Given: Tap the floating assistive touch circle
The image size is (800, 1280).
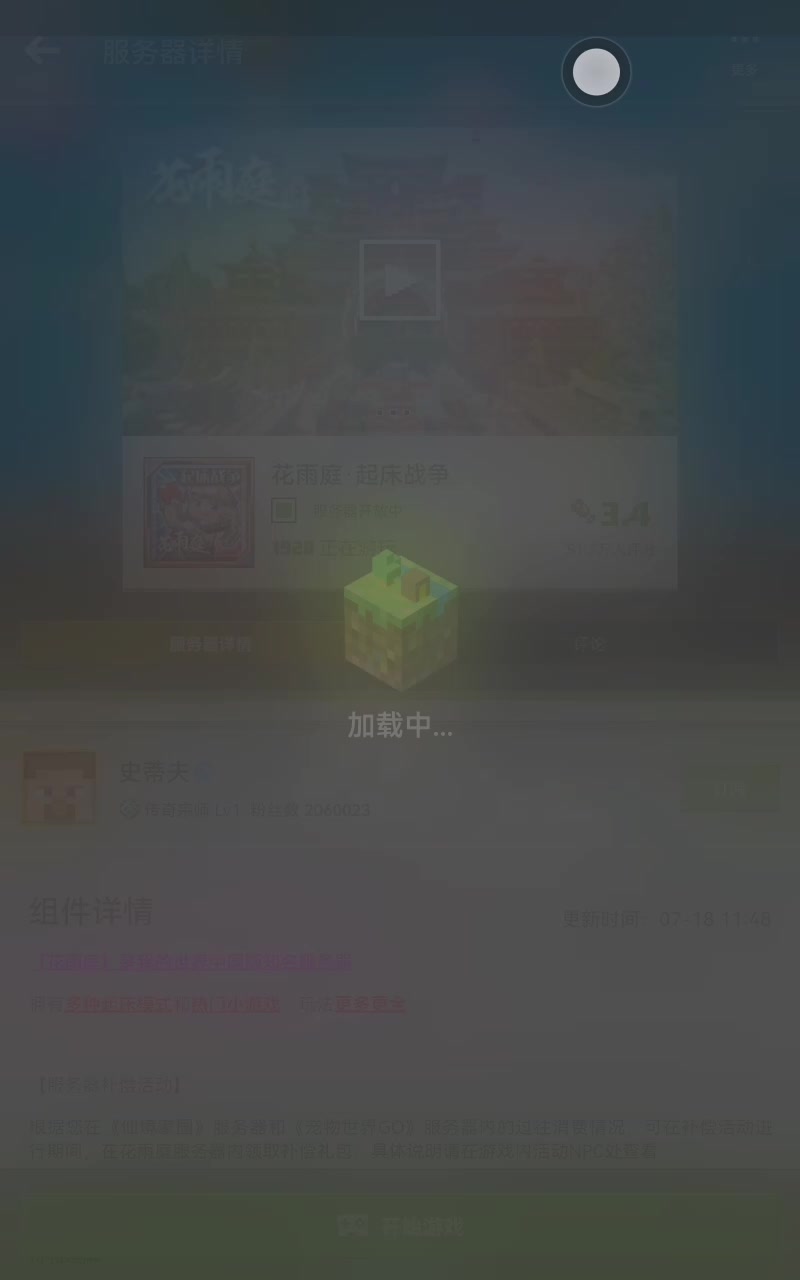Looking at the screenshot, I should click(x=596, y=72).
